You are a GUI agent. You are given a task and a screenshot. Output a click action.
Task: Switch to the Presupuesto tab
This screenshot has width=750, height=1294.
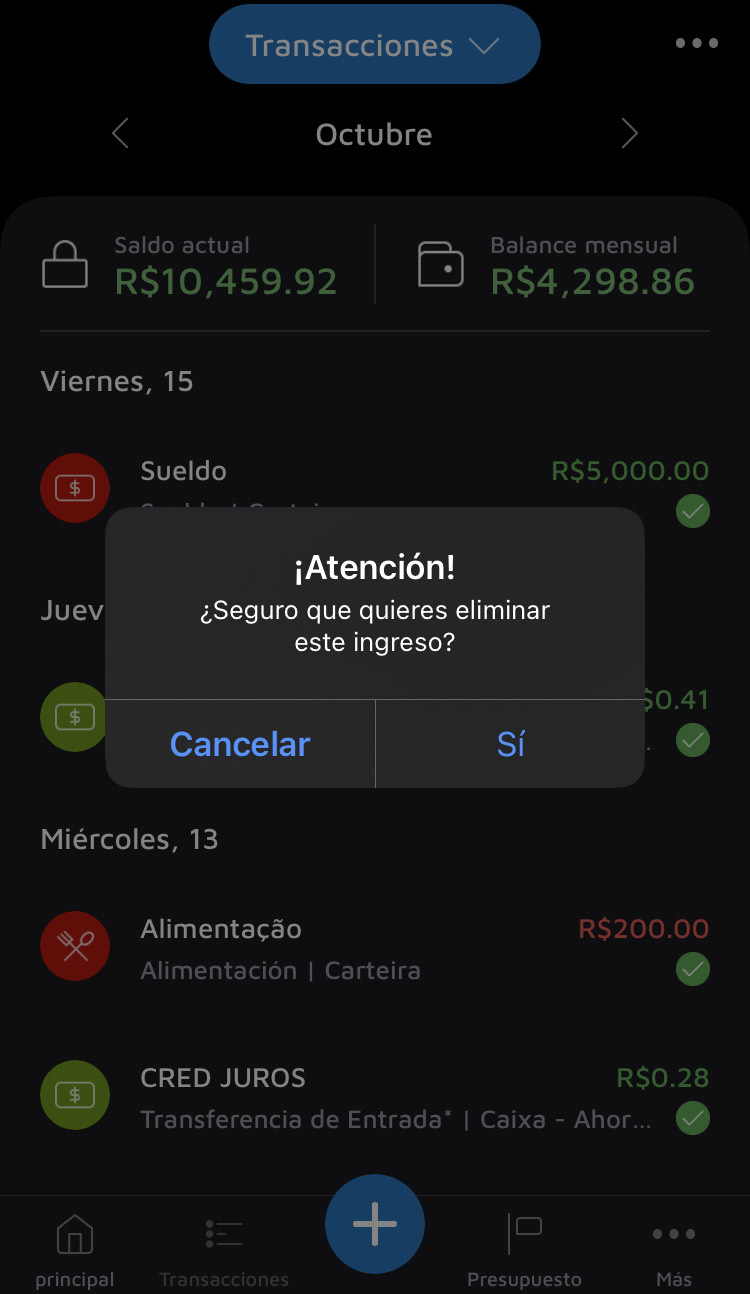tap(524, 1250)
